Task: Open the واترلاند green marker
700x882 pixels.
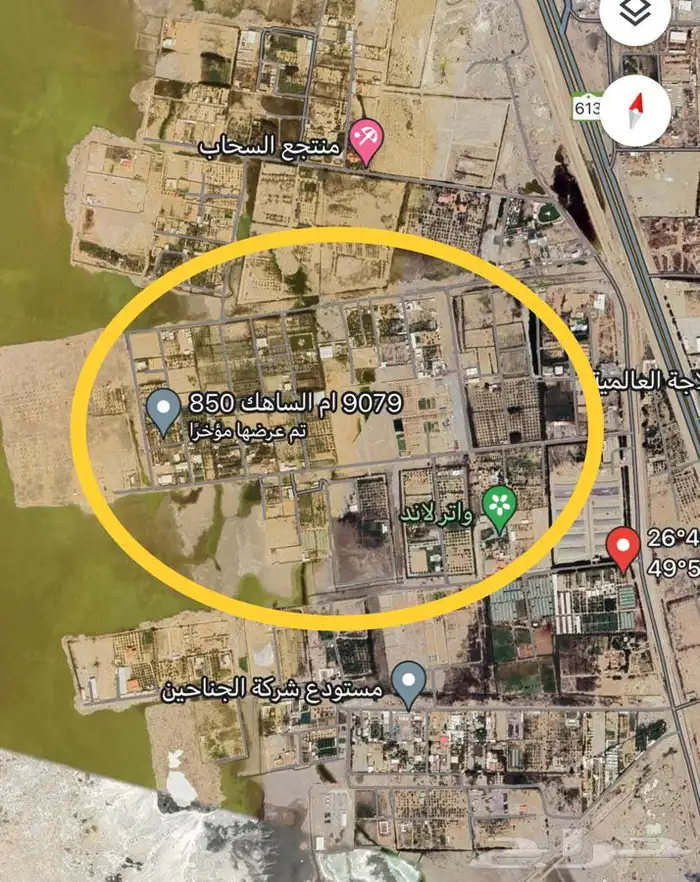Action: [498, 507]
